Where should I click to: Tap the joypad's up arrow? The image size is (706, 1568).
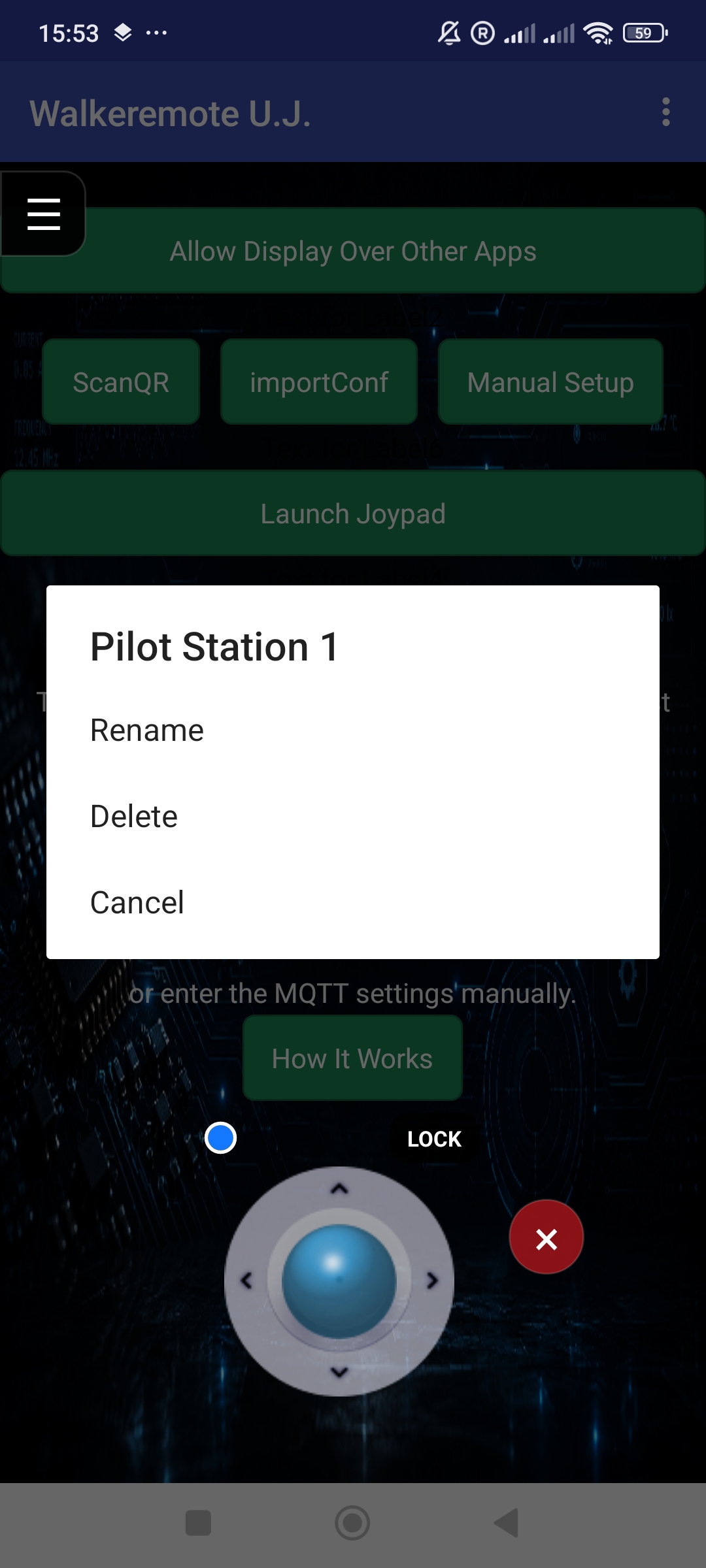point(339,1188)
